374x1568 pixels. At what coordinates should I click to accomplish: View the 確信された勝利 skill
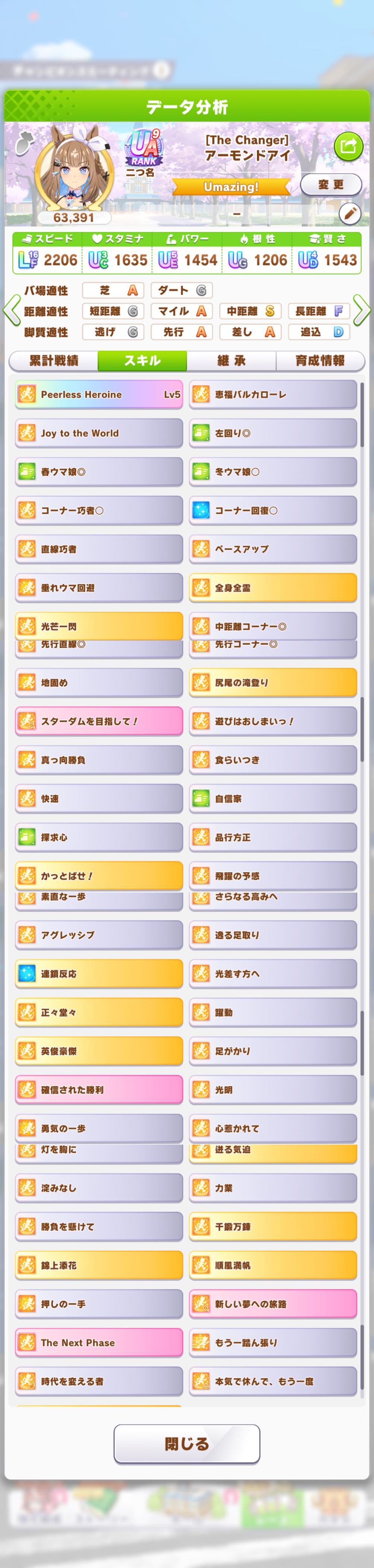point(98,1090)
